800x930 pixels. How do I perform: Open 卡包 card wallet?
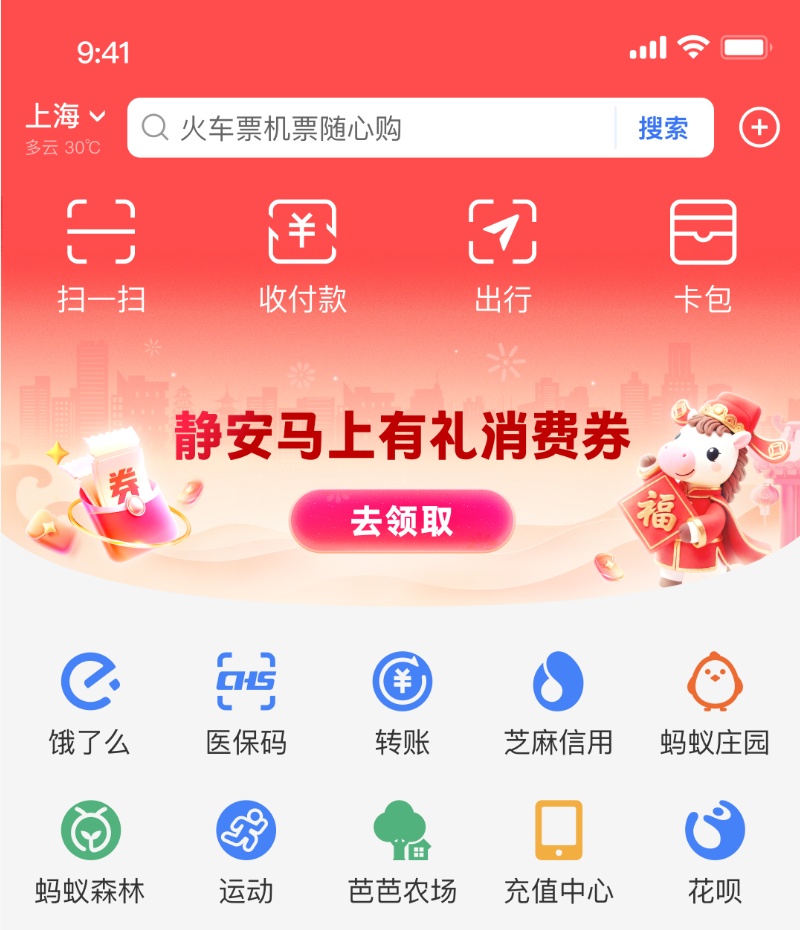point(702,255)
